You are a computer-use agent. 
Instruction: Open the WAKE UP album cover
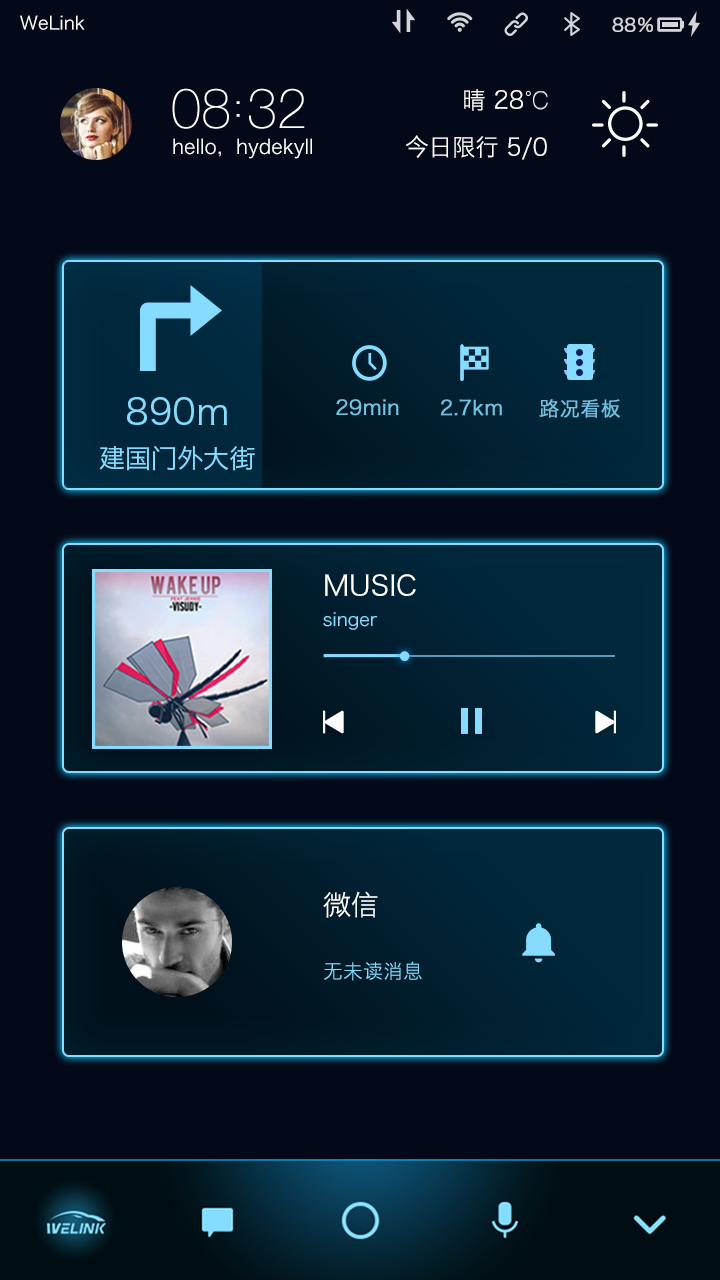[x=182, y=658]
